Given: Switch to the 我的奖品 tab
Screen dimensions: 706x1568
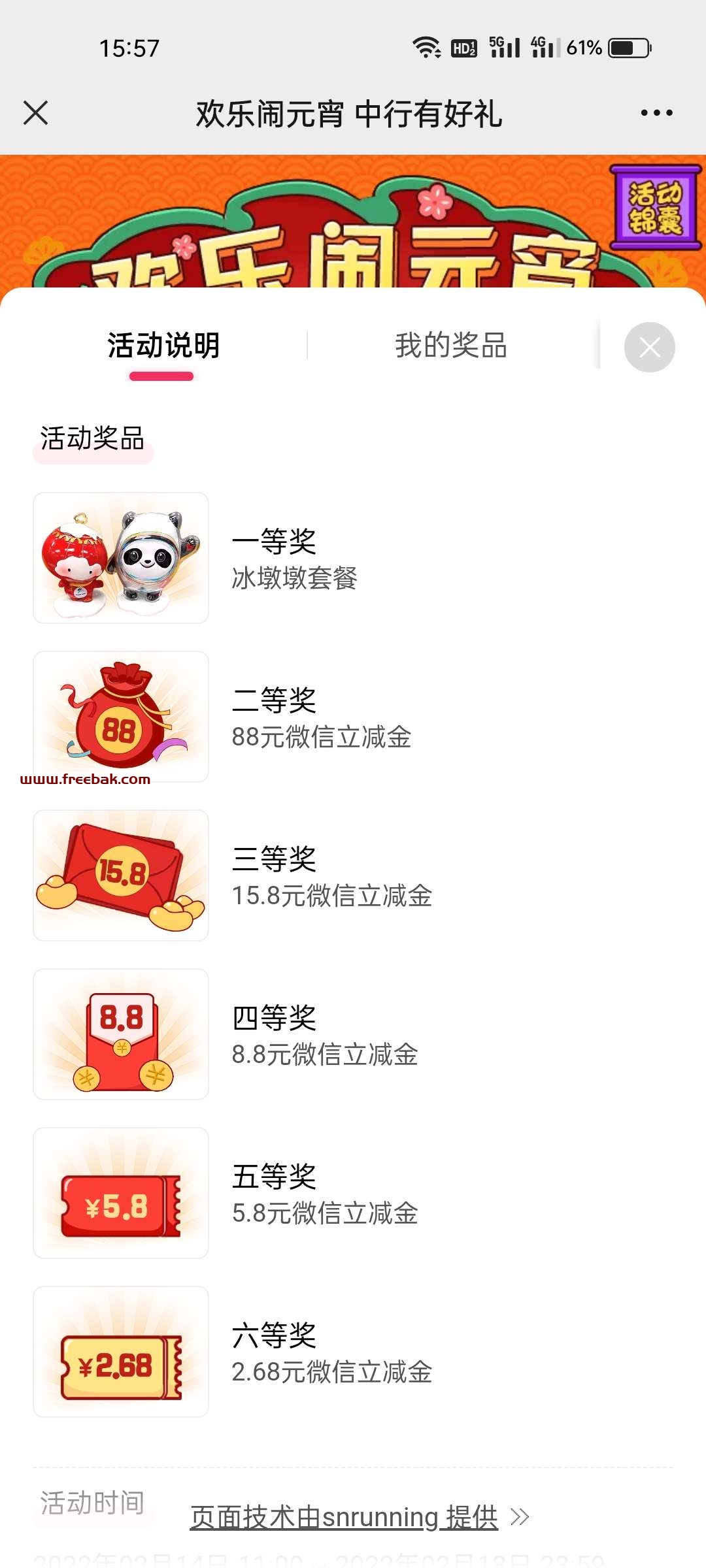Looking at the screenshot, I should (x=451, y=346).
